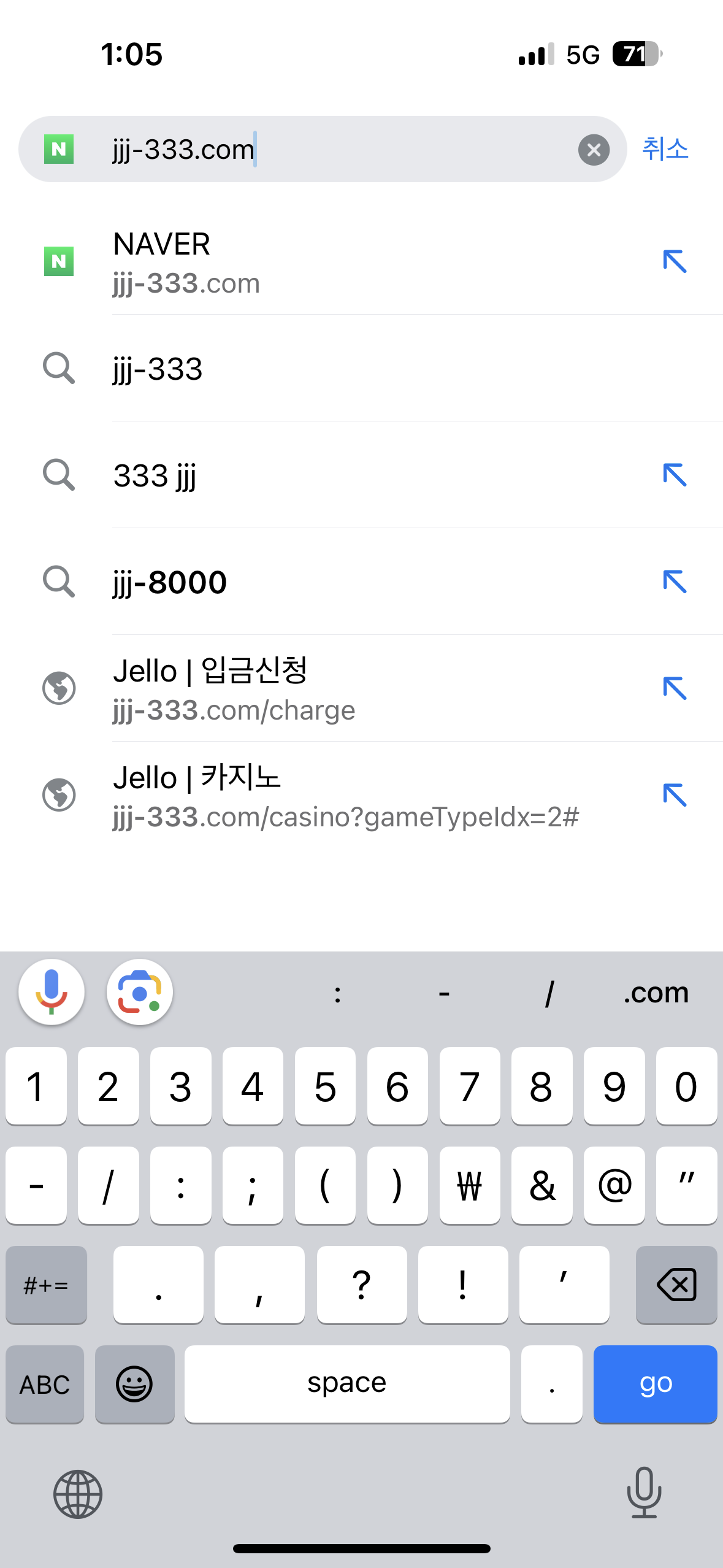Viewport: 723px width, 1568px height.
Task: Tap the blue go key
Action: tap(655, 1384)
